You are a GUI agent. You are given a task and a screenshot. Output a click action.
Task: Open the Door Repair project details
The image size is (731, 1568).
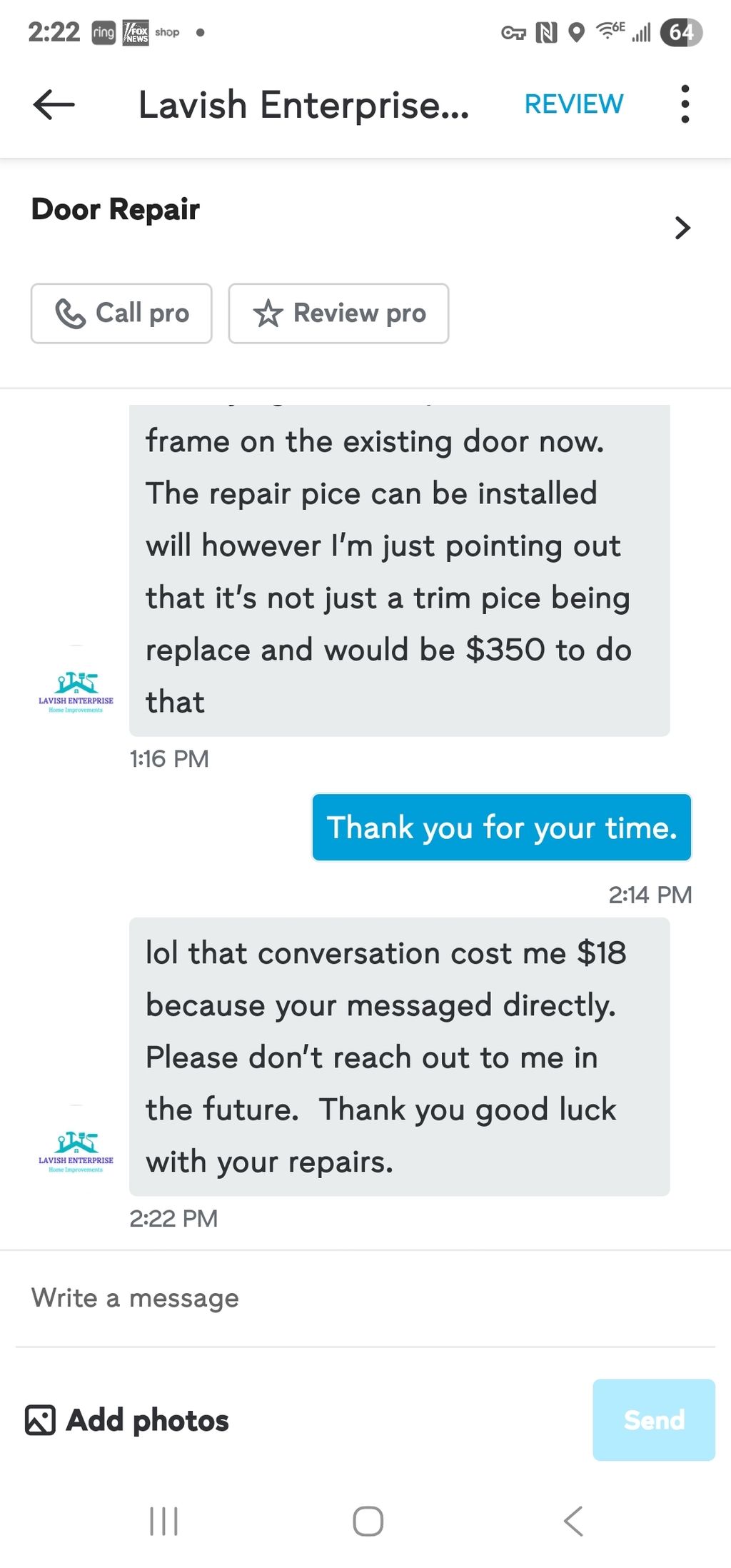(365, 216)
